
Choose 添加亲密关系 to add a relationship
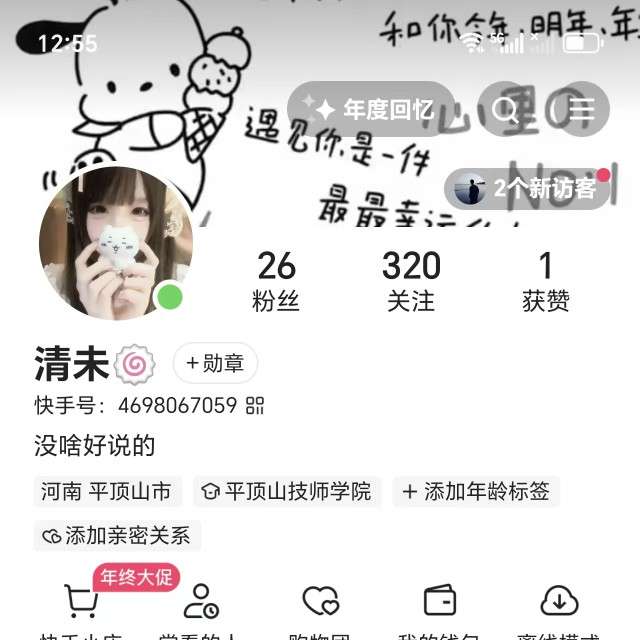pyautogui.click(x=117, y=536)
